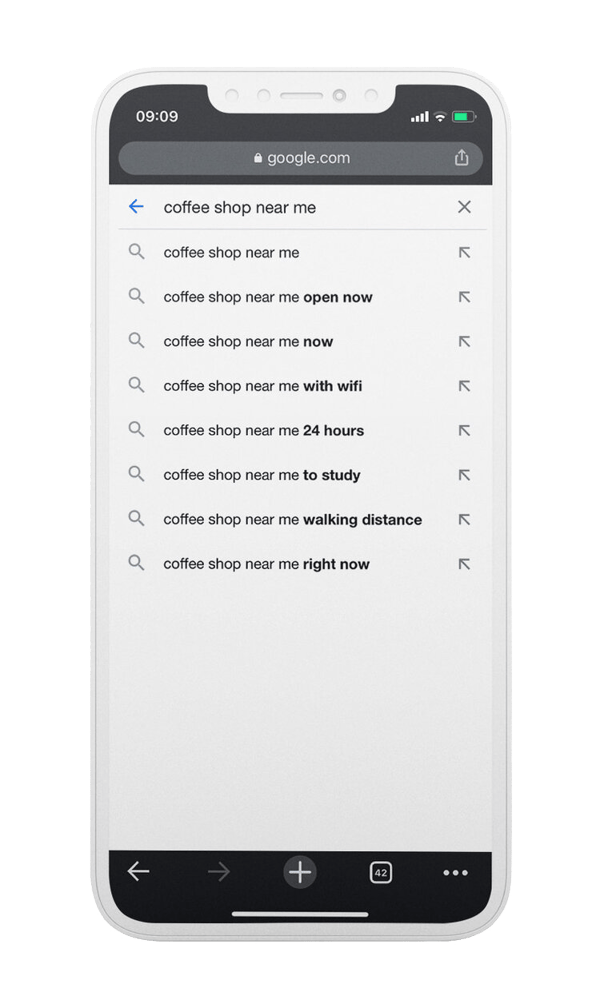Clear the search query text

click(464, 207)
